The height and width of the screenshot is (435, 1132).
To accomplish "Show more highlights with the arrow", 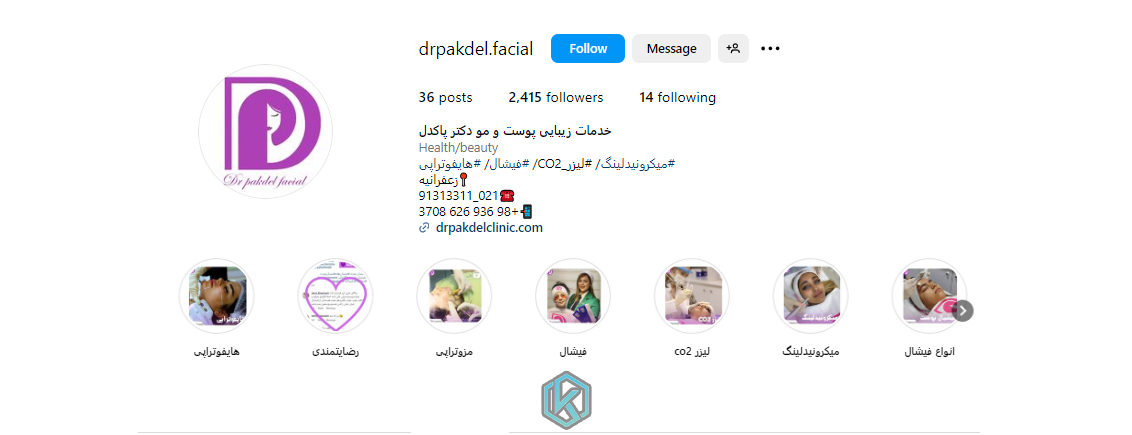I will (x=963, y=310).
